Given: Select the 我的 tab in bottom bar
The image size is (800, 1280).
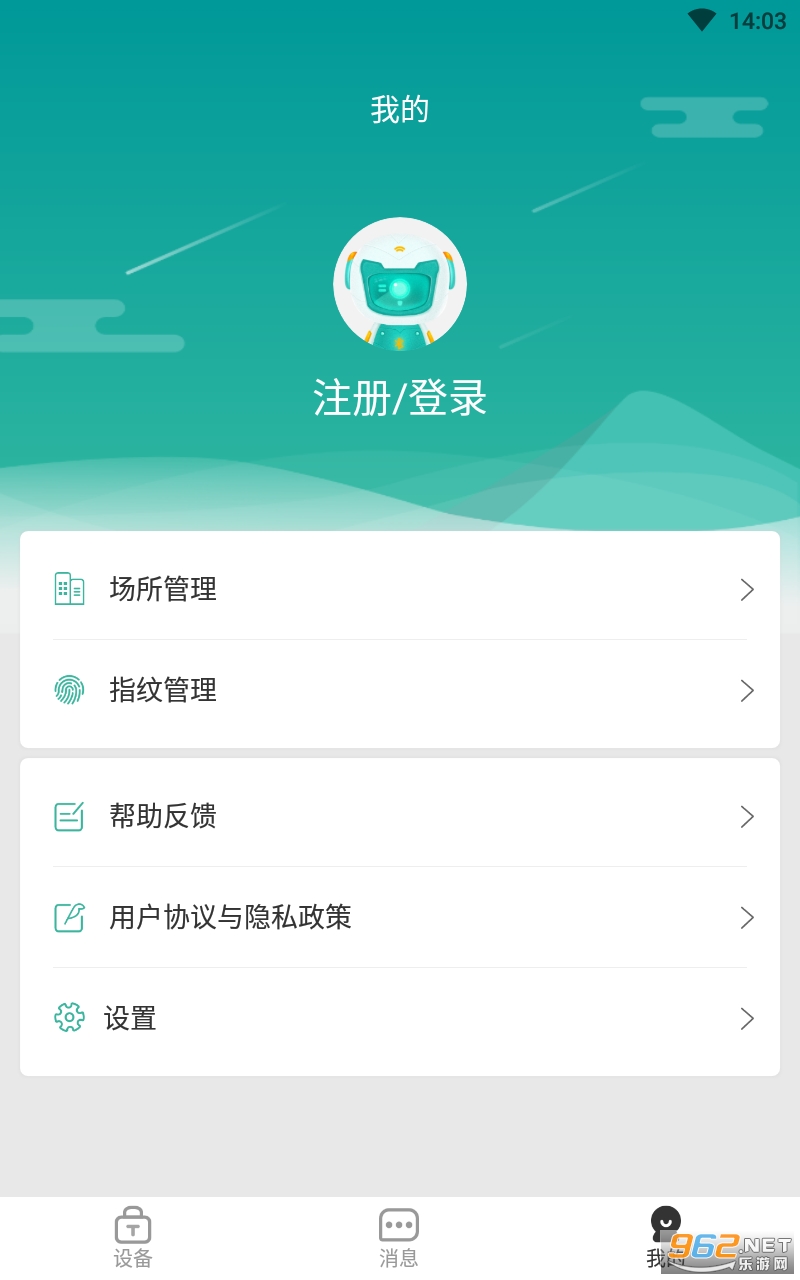Looking at the screenshot, I should 666,1238.
